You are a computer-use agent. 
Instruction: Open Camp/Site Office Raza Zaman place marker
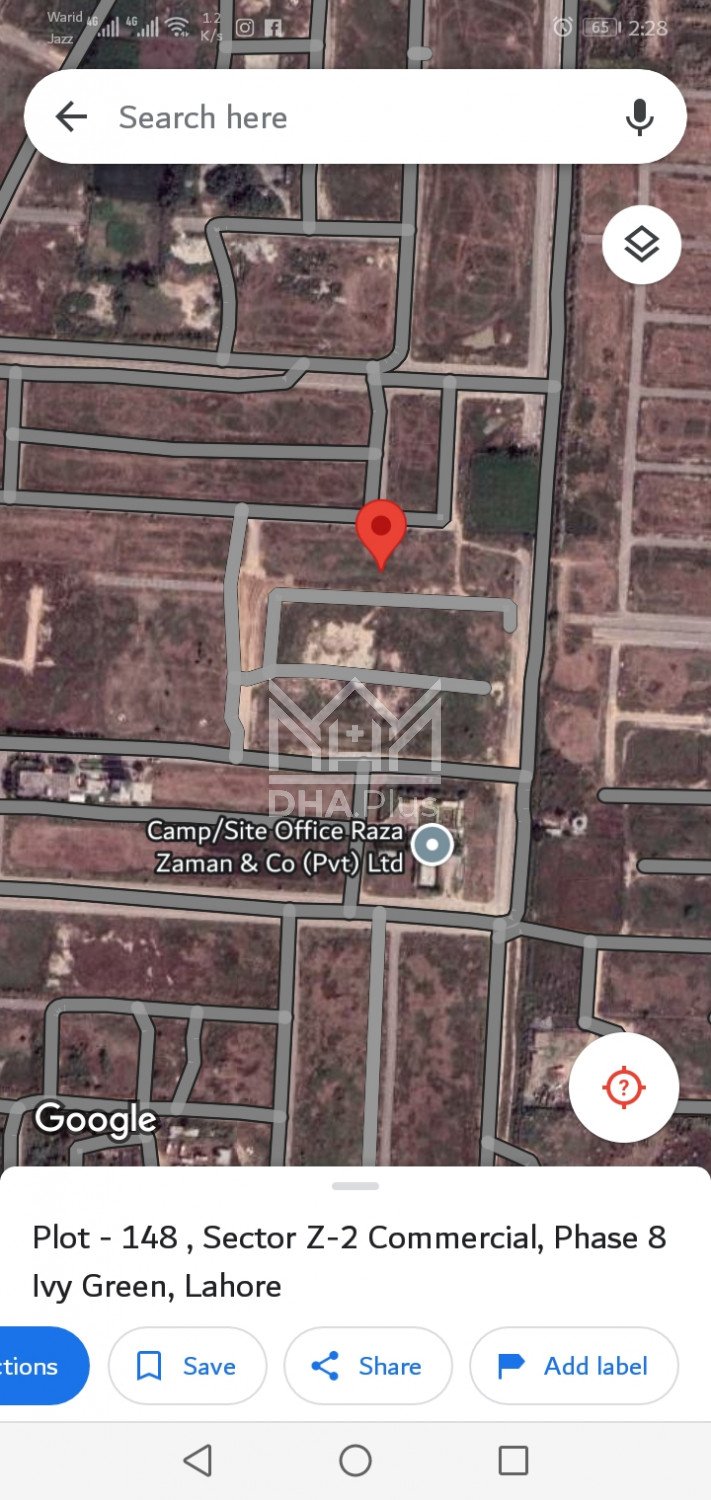coord(432,846)
